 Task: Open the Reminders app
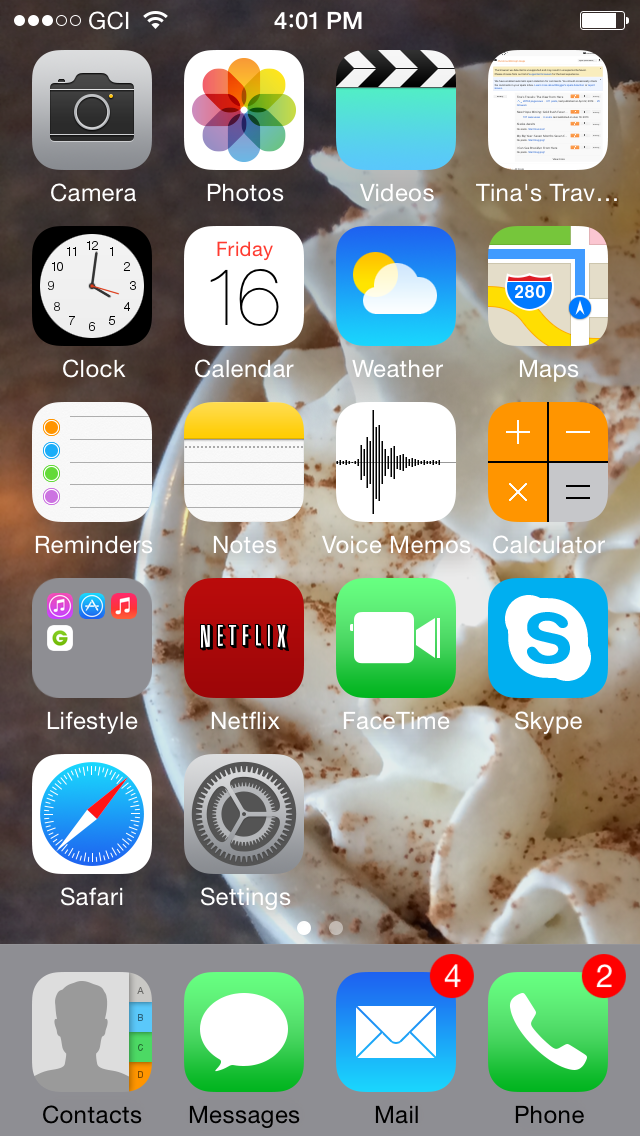tap(92, 462)
